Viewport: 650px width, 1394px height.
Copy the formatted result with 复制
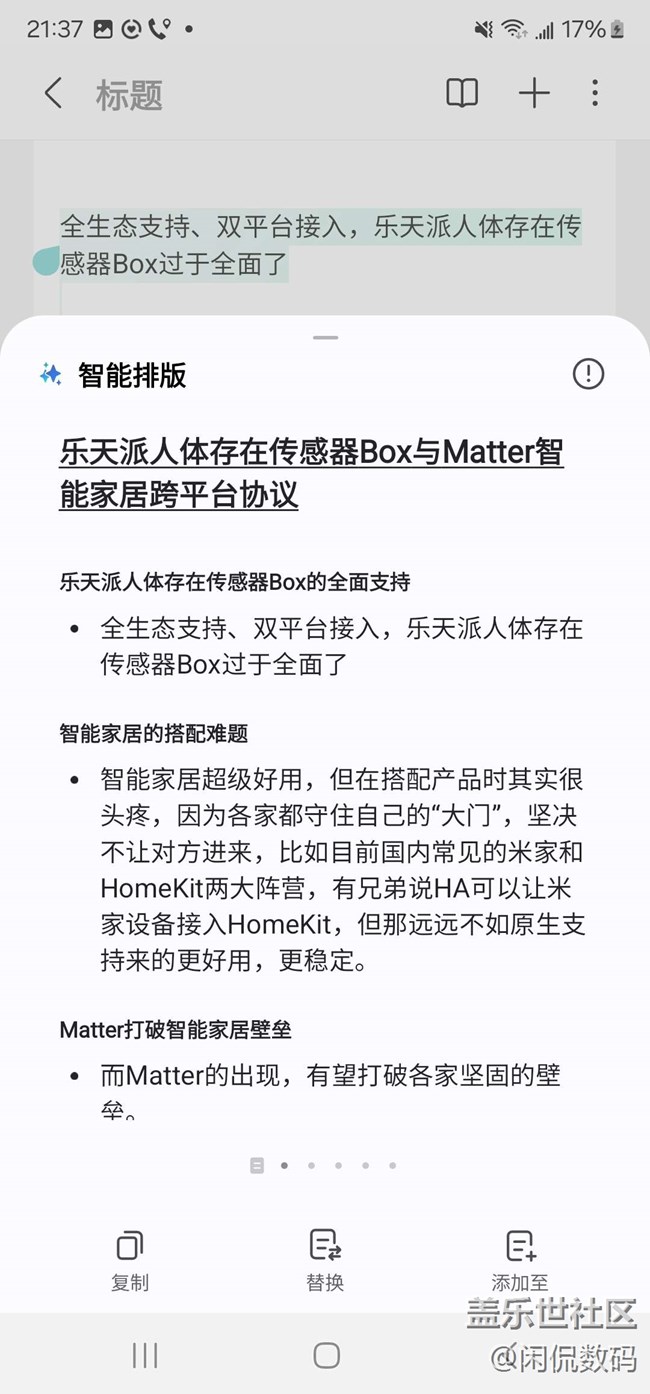pyautogui.click(x=129, y=1259)
